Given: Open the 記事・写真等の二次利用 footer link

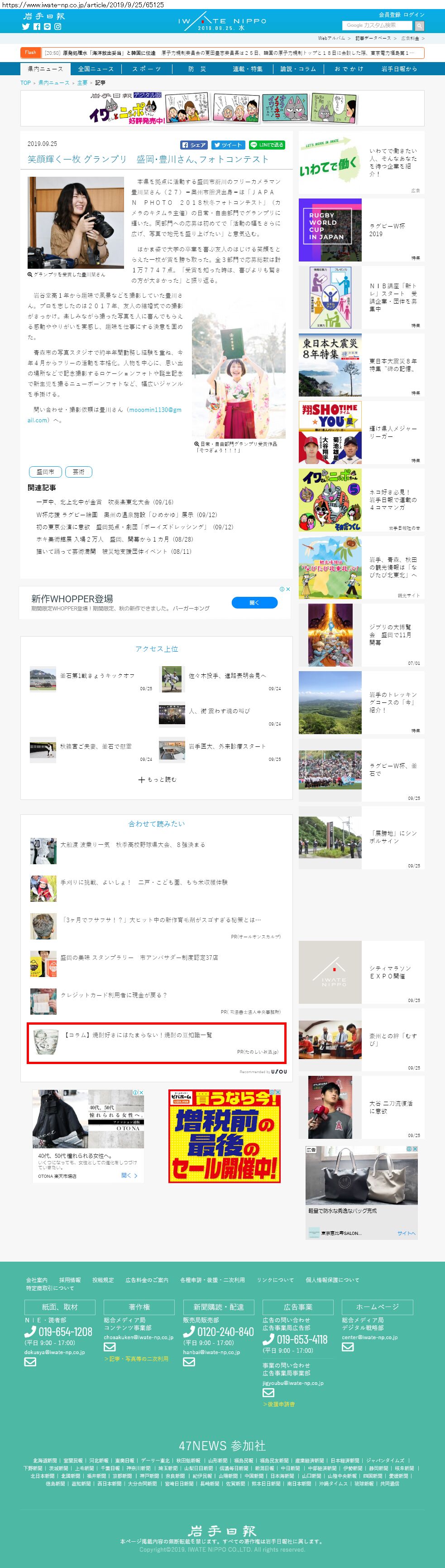Looking at the screenshot, I should pos(136,1359).
